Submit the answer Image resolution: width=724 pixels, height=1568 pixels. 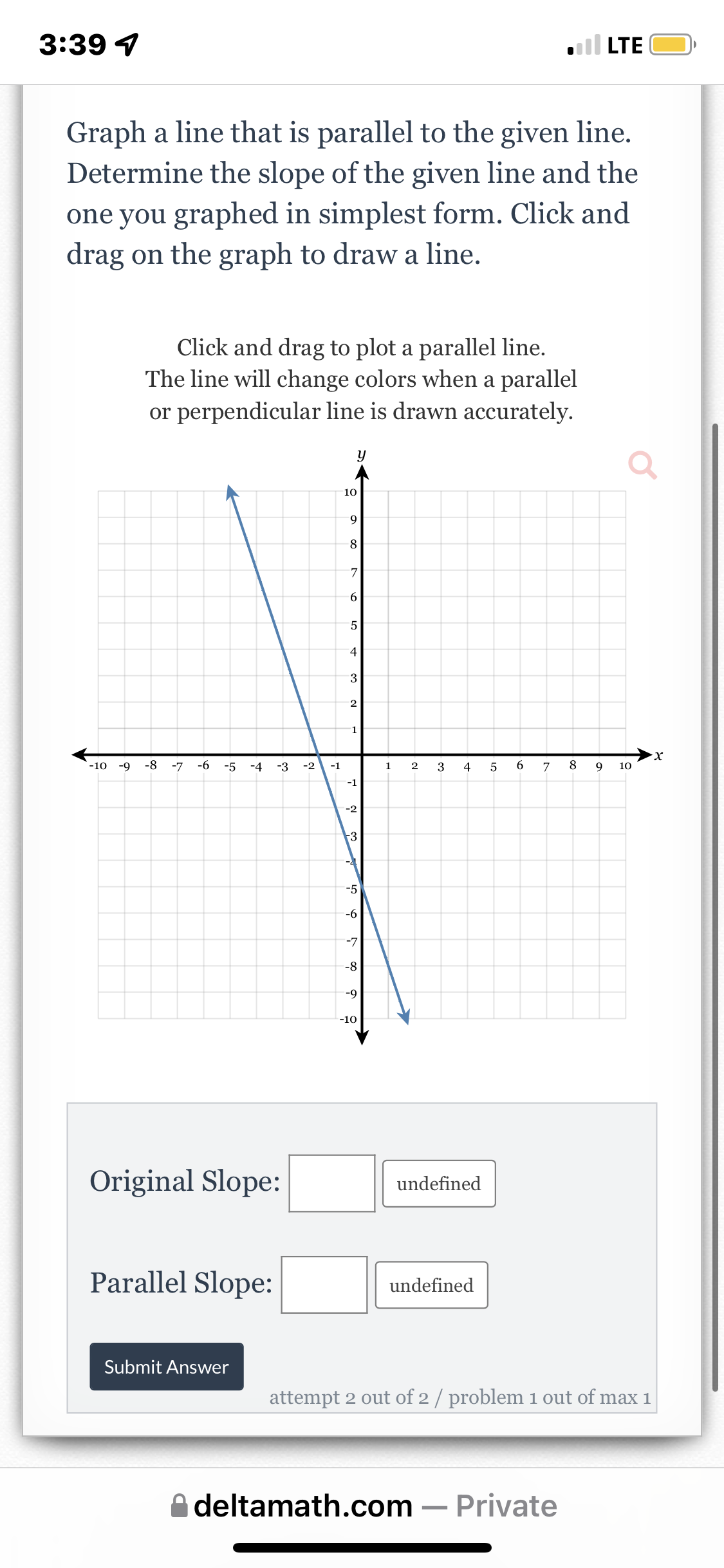click(167, 1367)
